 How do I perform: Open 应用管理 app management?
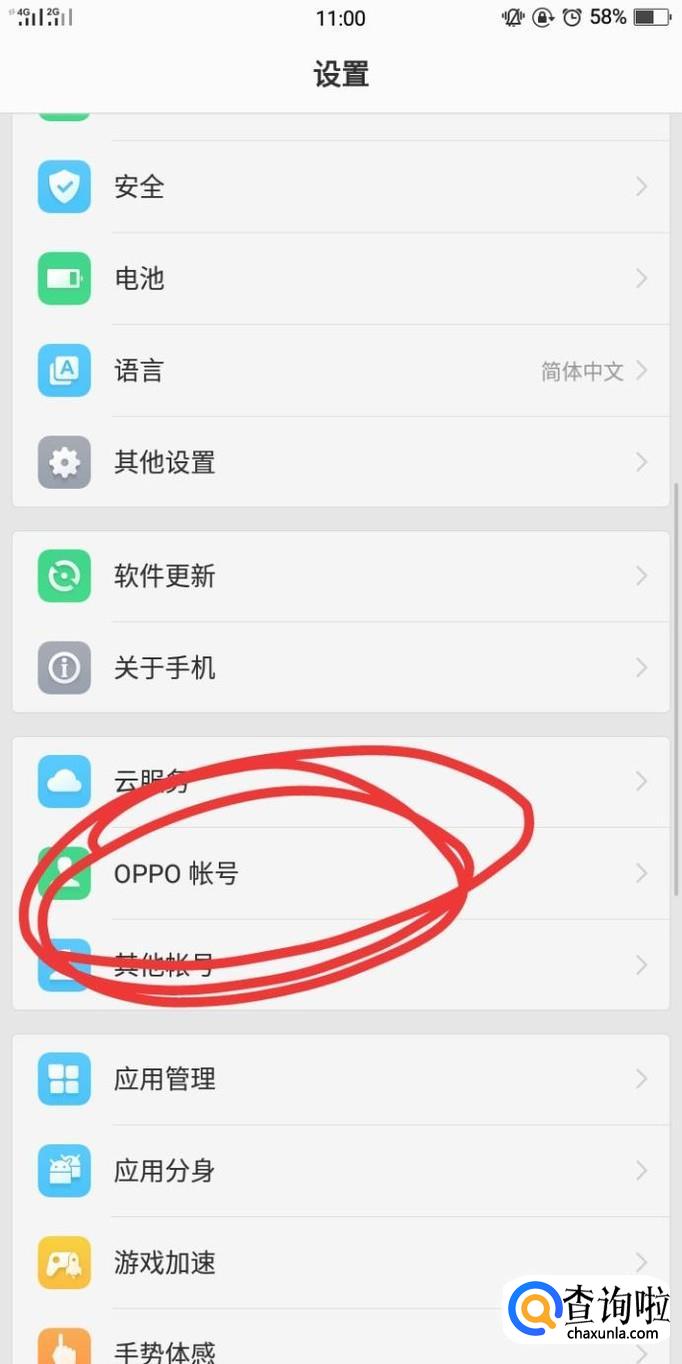pyautogui.click(x=340, y=1079)
